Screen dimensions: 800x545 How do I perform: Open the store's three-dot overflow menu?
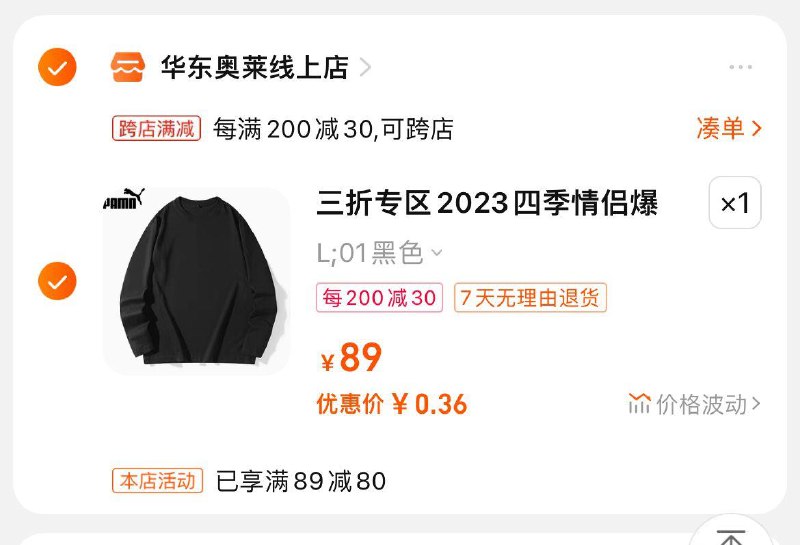[x=740, y=68]
